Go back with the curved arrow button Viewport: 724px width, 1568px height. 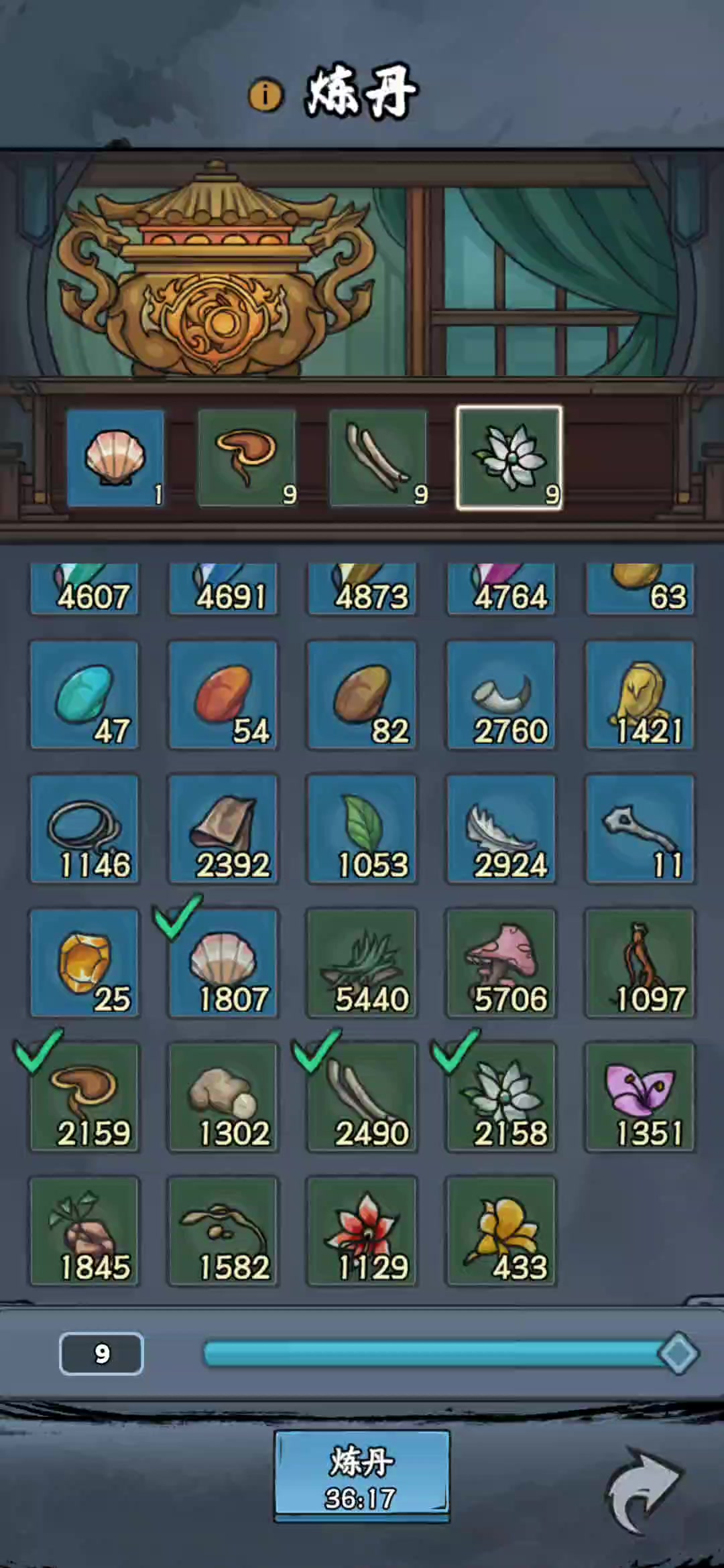point(644,1490)
